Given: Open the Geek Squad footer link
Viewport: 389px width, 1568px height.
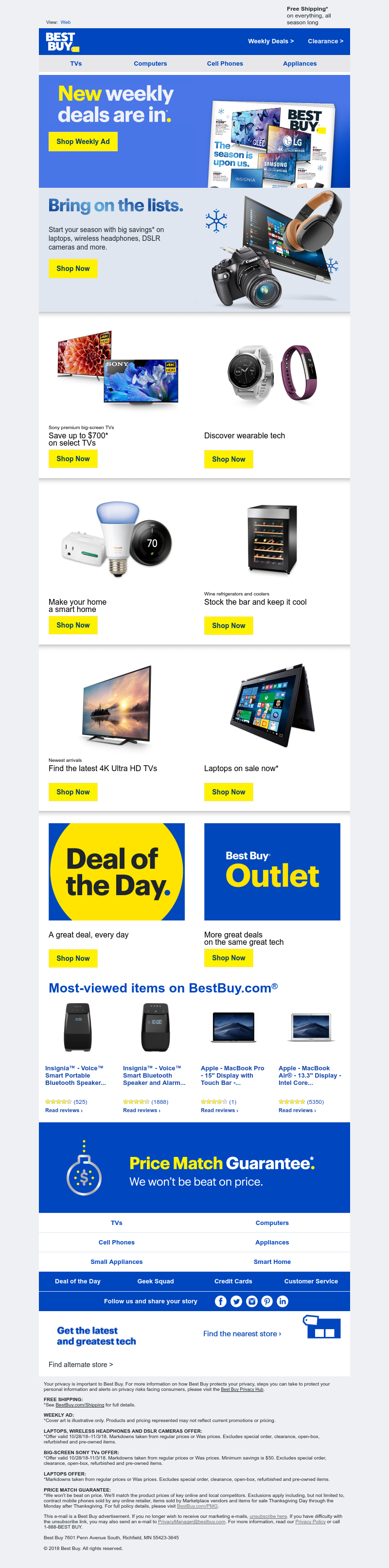Looking at the screenshot, I should pyautogui.click(x=155, y=1281).
